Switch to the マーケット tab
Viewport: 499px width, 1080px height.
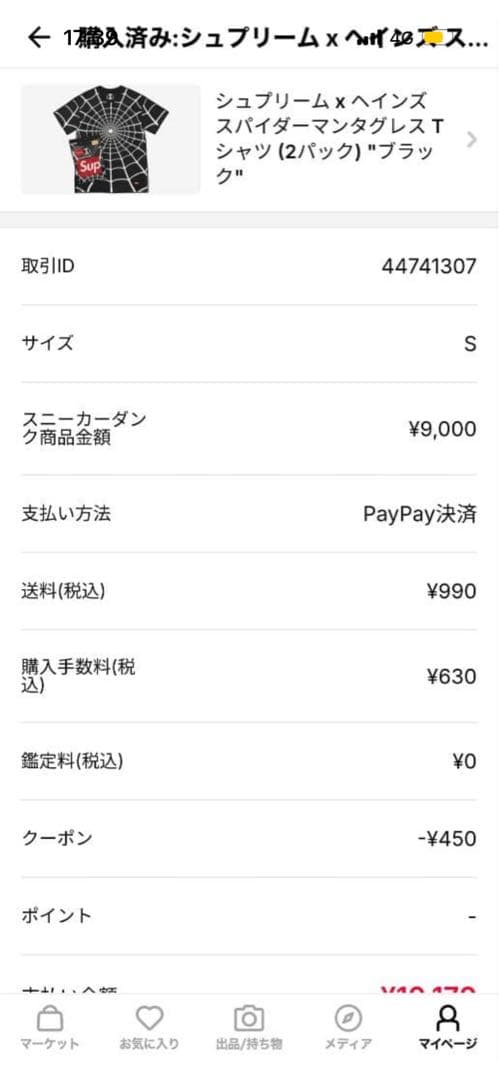(50, 1027)
